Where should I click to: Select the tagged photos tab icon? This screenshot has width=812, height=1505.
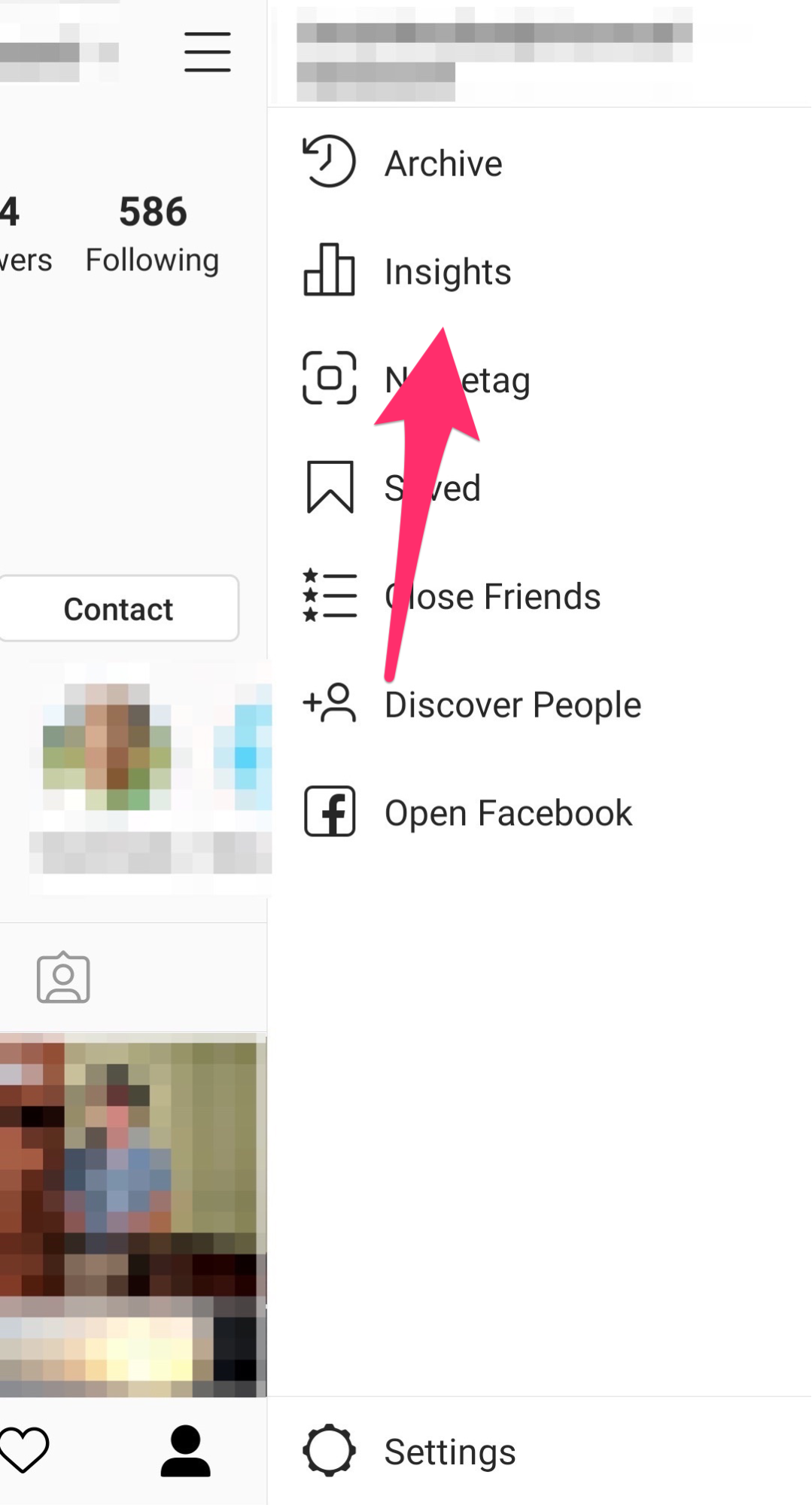click(63, 976)
